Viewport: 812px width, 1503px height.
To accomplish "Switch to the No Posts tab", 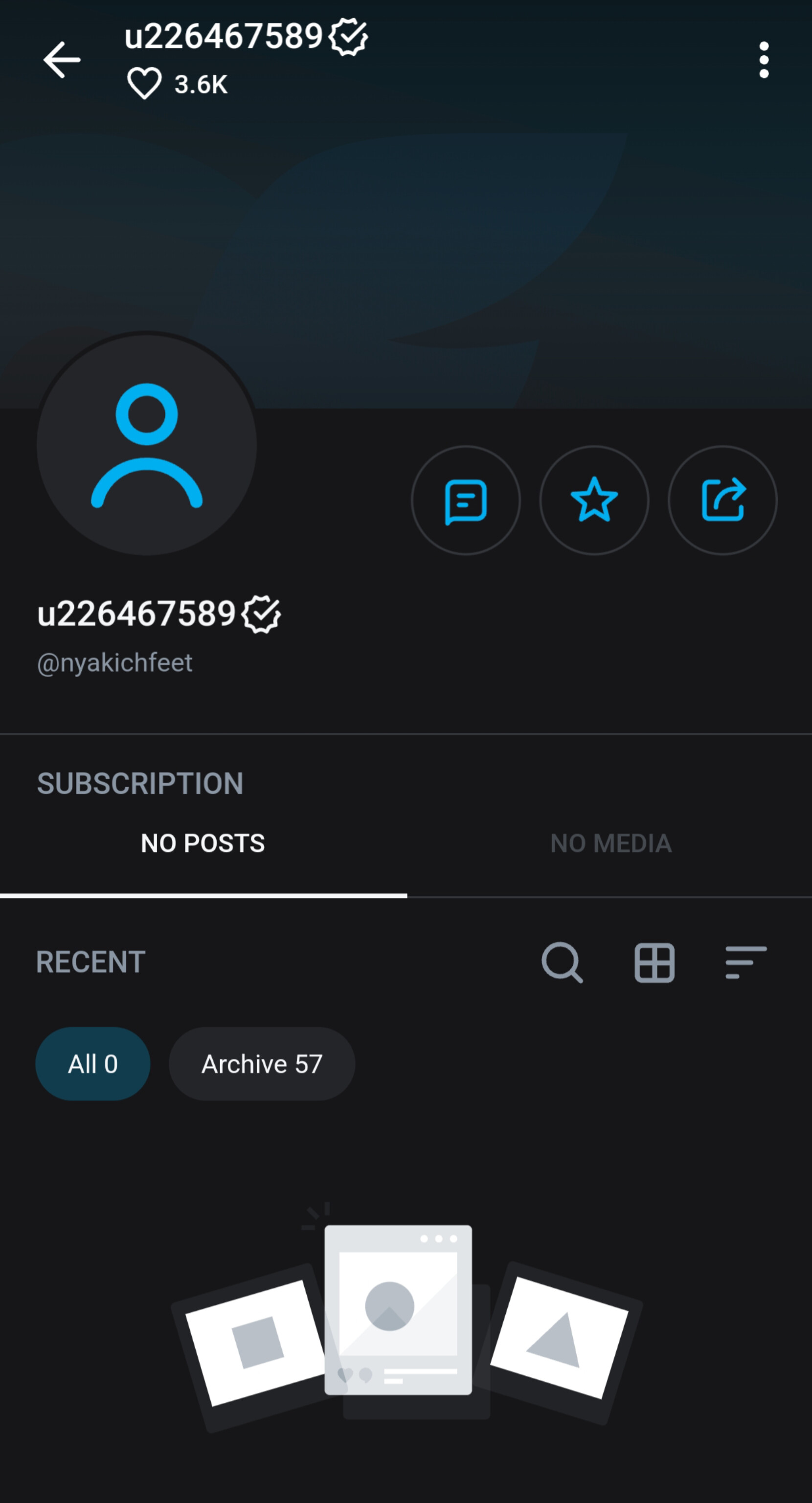I will [x=203, y=843].
